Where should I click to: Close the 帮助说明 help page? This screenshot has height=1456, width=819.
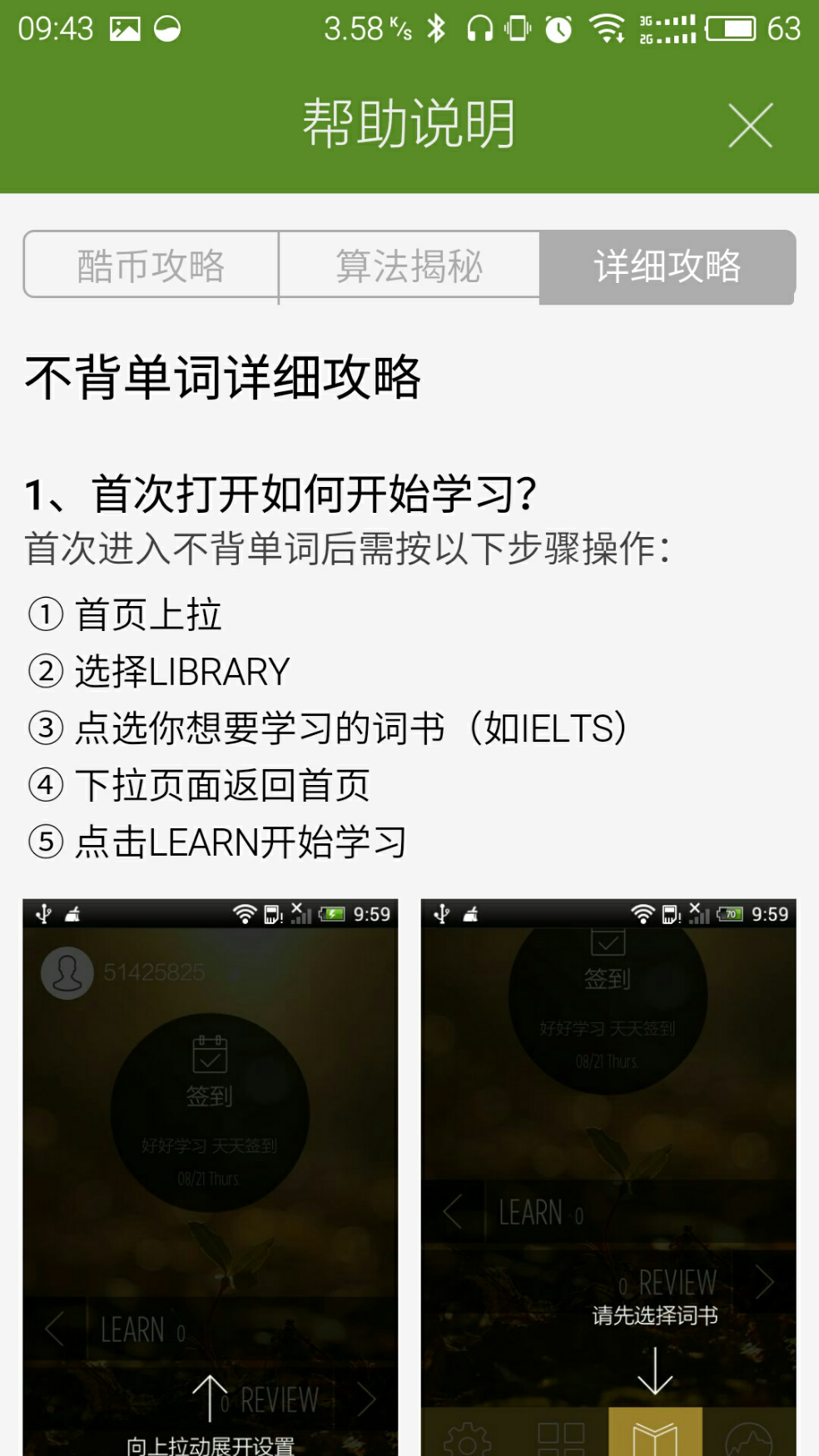point(750,126)
